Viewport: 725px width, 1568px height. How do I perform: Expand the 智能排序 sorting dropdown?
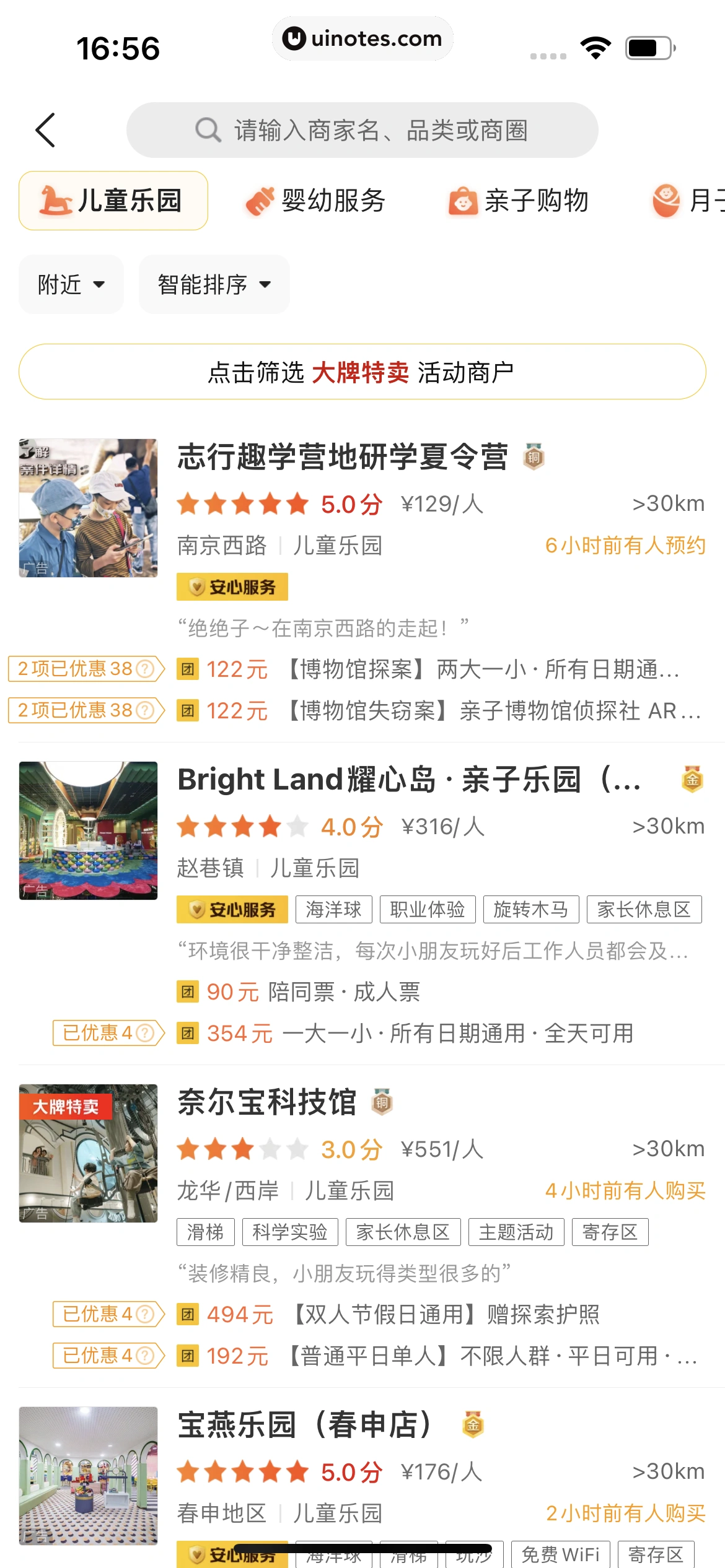pos(214,284)
